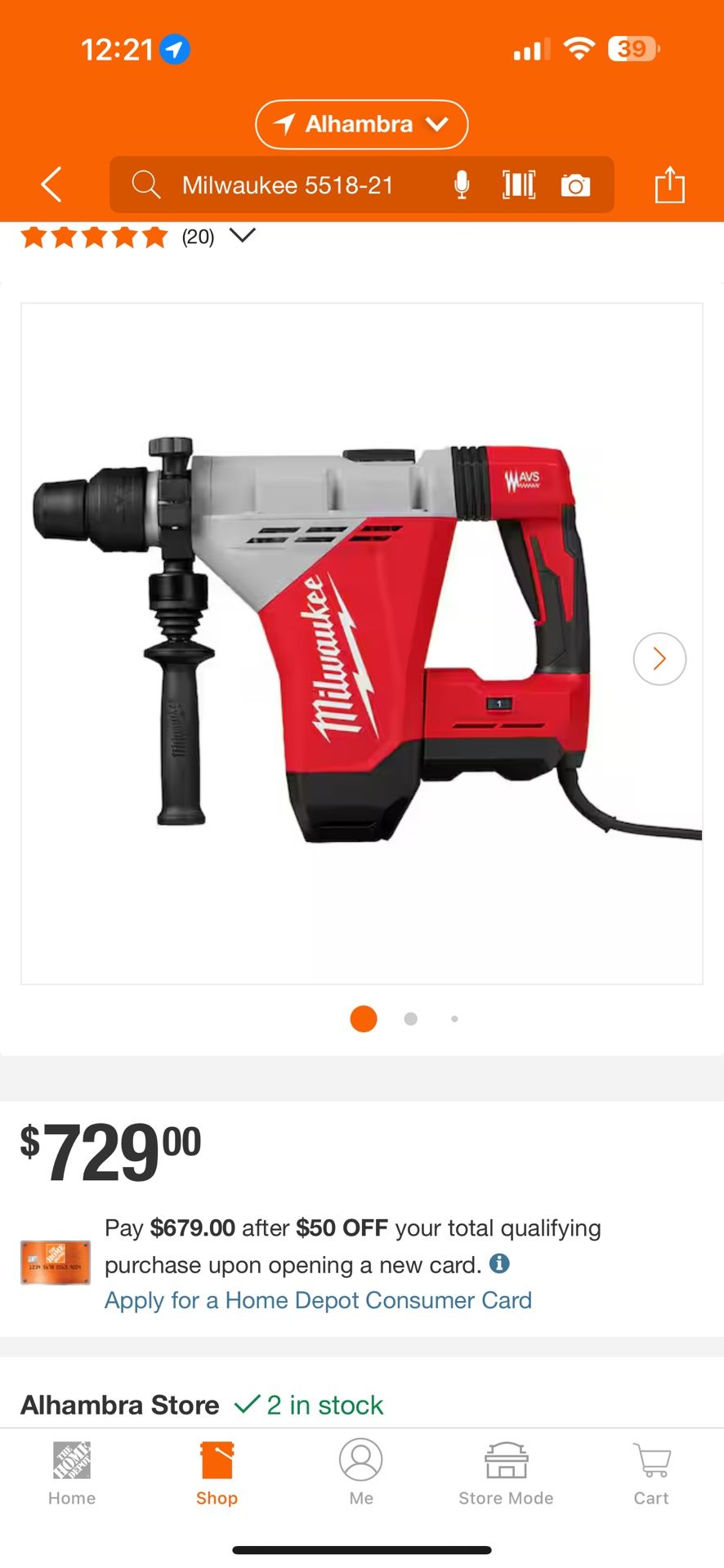The image size is (724, 1568).
Task: Apply for a Home Depot Consumer Card
Action: click(x=318, y=1300)
